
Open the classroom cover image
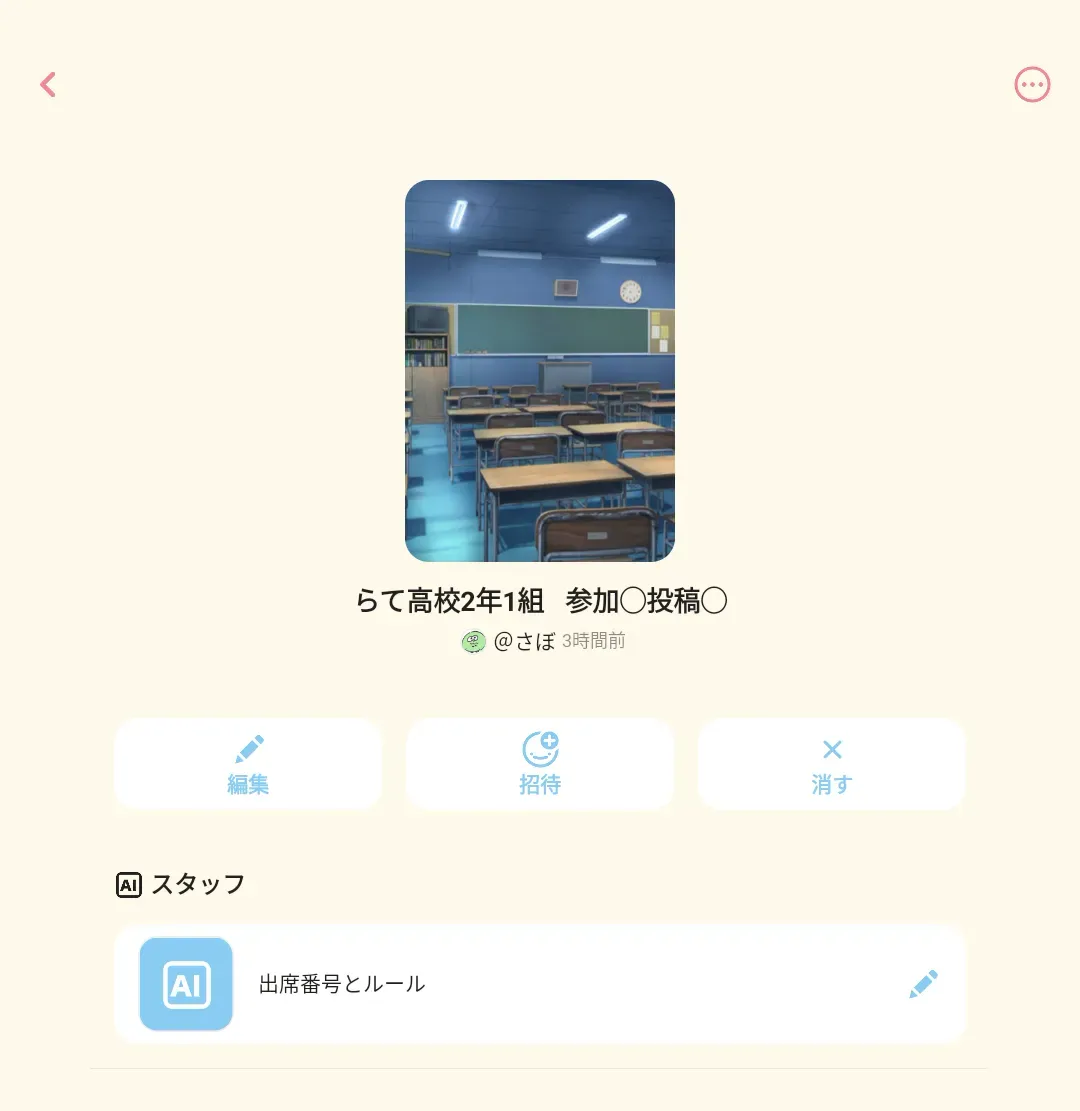[540, 371]
